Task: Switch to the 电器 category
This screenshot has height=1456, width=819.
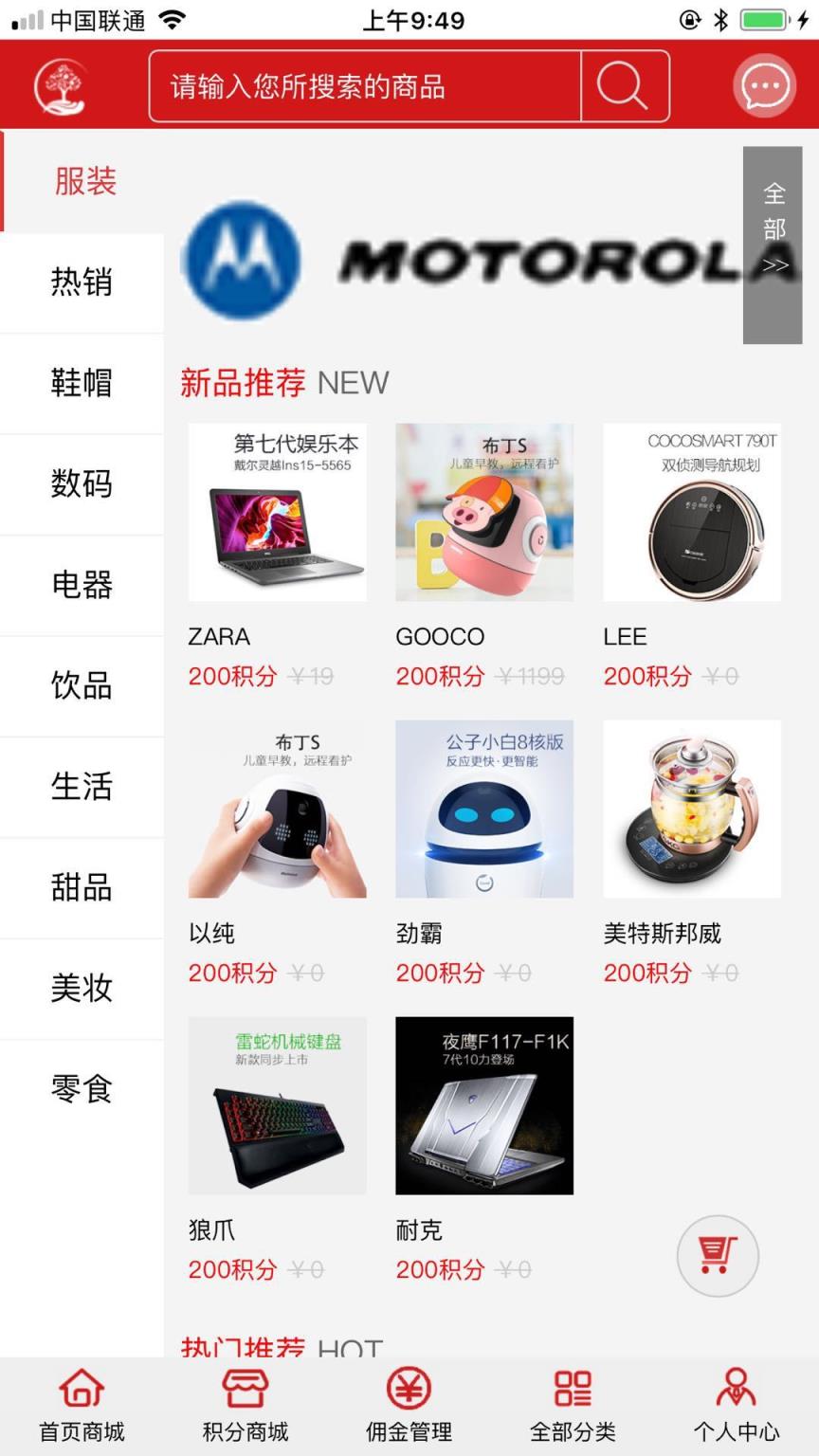Action: (82, 585)
